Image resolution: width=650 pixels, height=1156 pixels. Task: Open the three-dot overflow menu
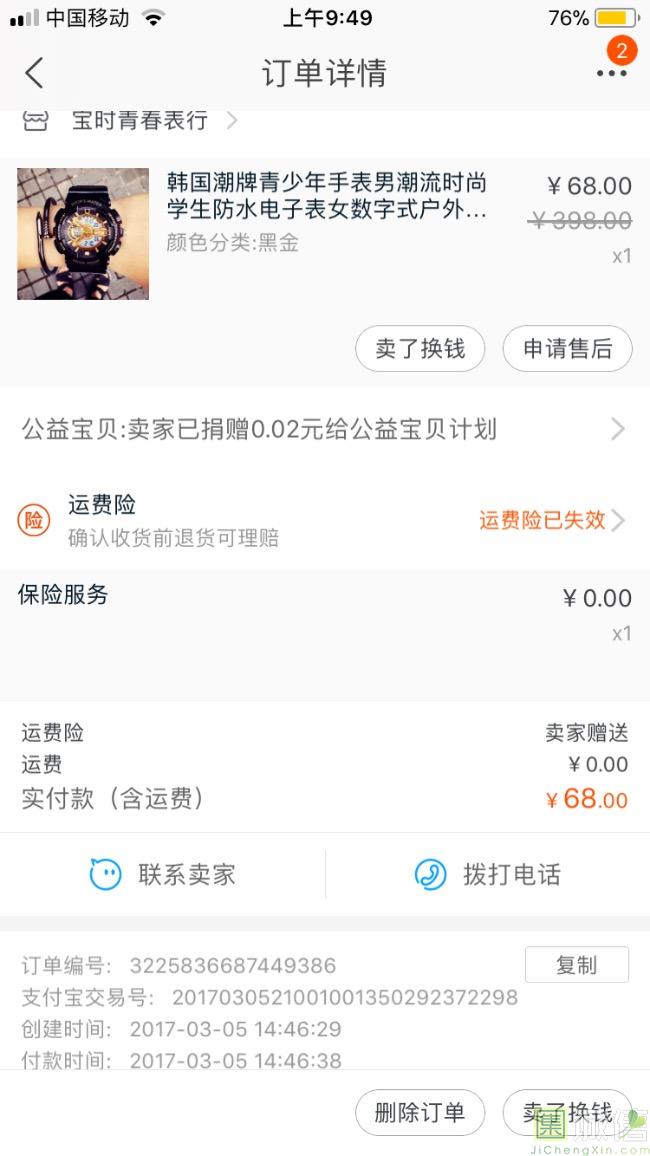pos(611,73)
